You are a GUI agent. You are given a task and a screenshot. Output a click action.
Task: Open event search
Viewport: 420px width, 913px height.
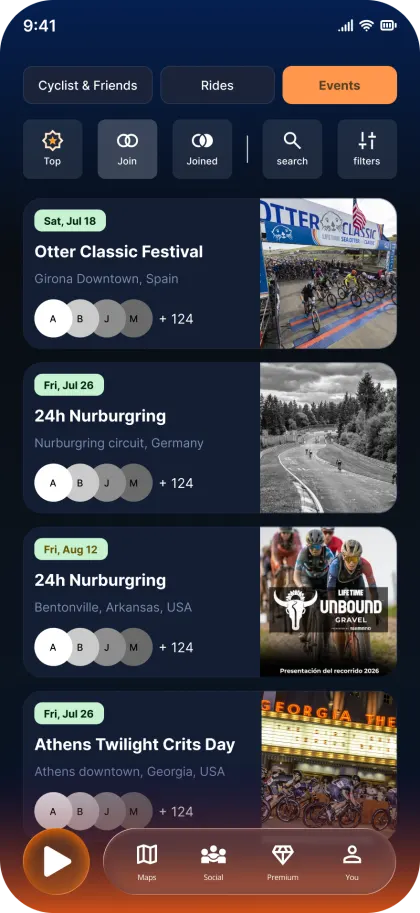(x=292, y=149)
